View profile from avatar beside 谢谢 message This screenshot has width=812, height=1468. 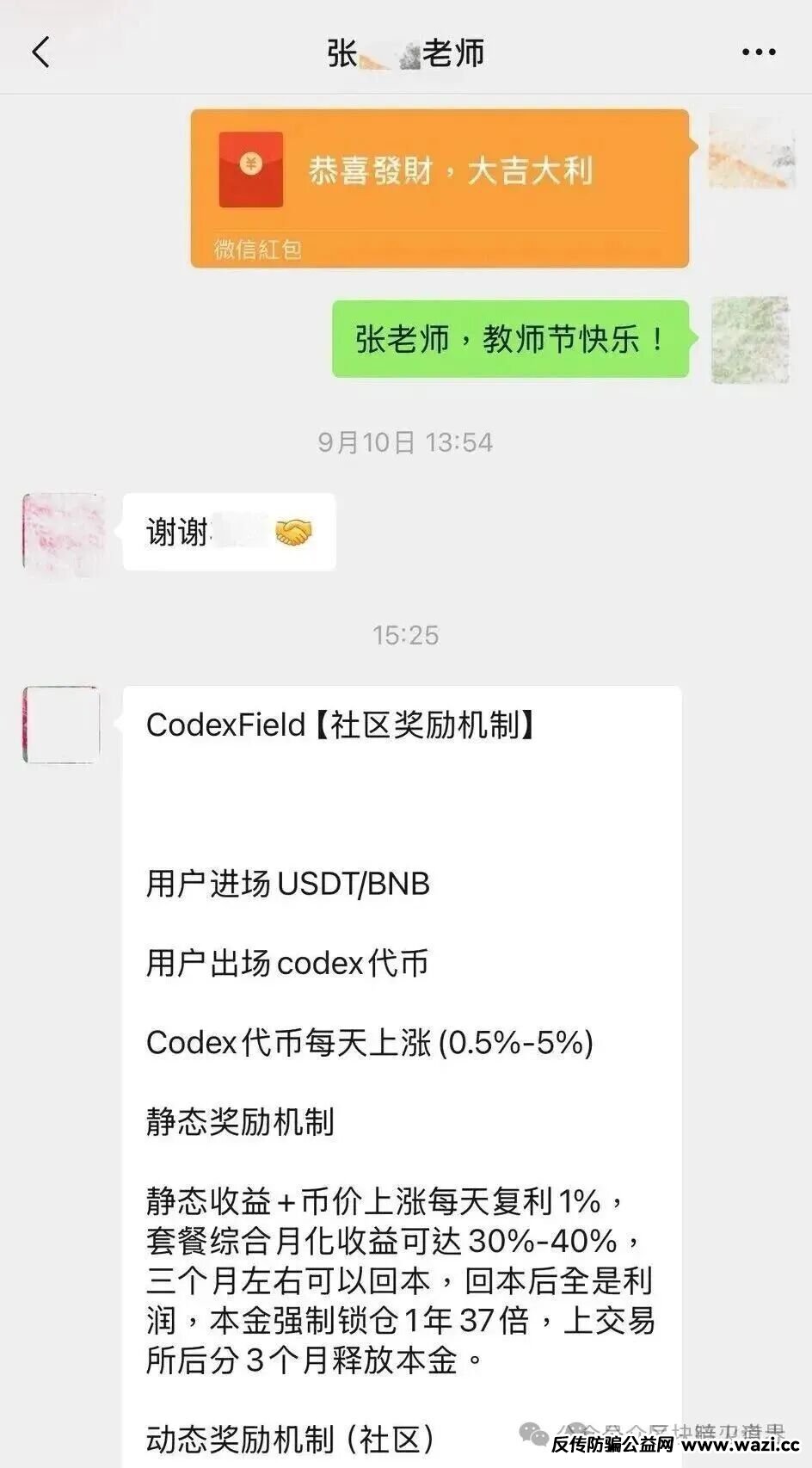(64, 534)
